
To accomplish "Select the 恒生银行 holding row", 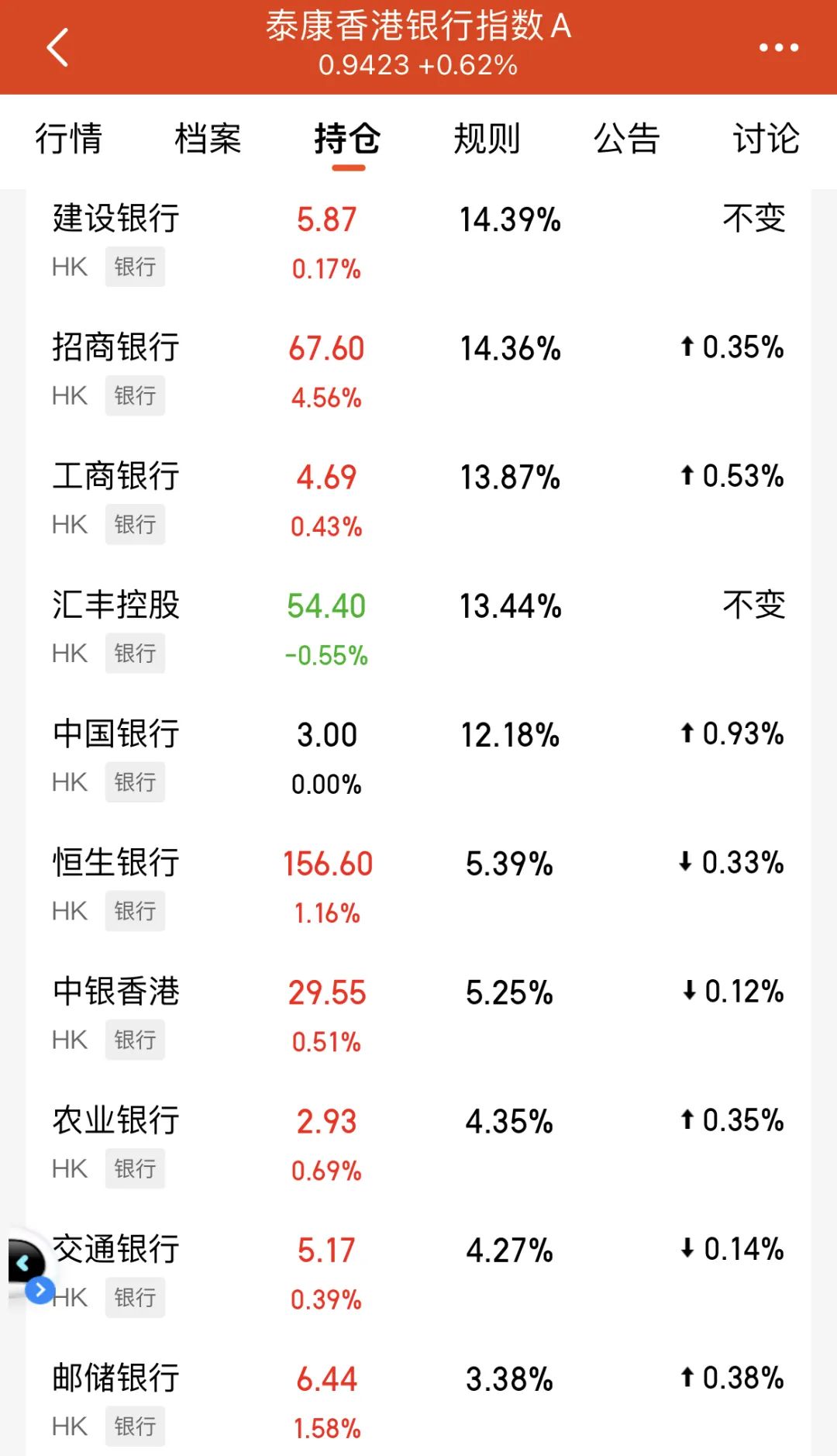I will [418, 886].
